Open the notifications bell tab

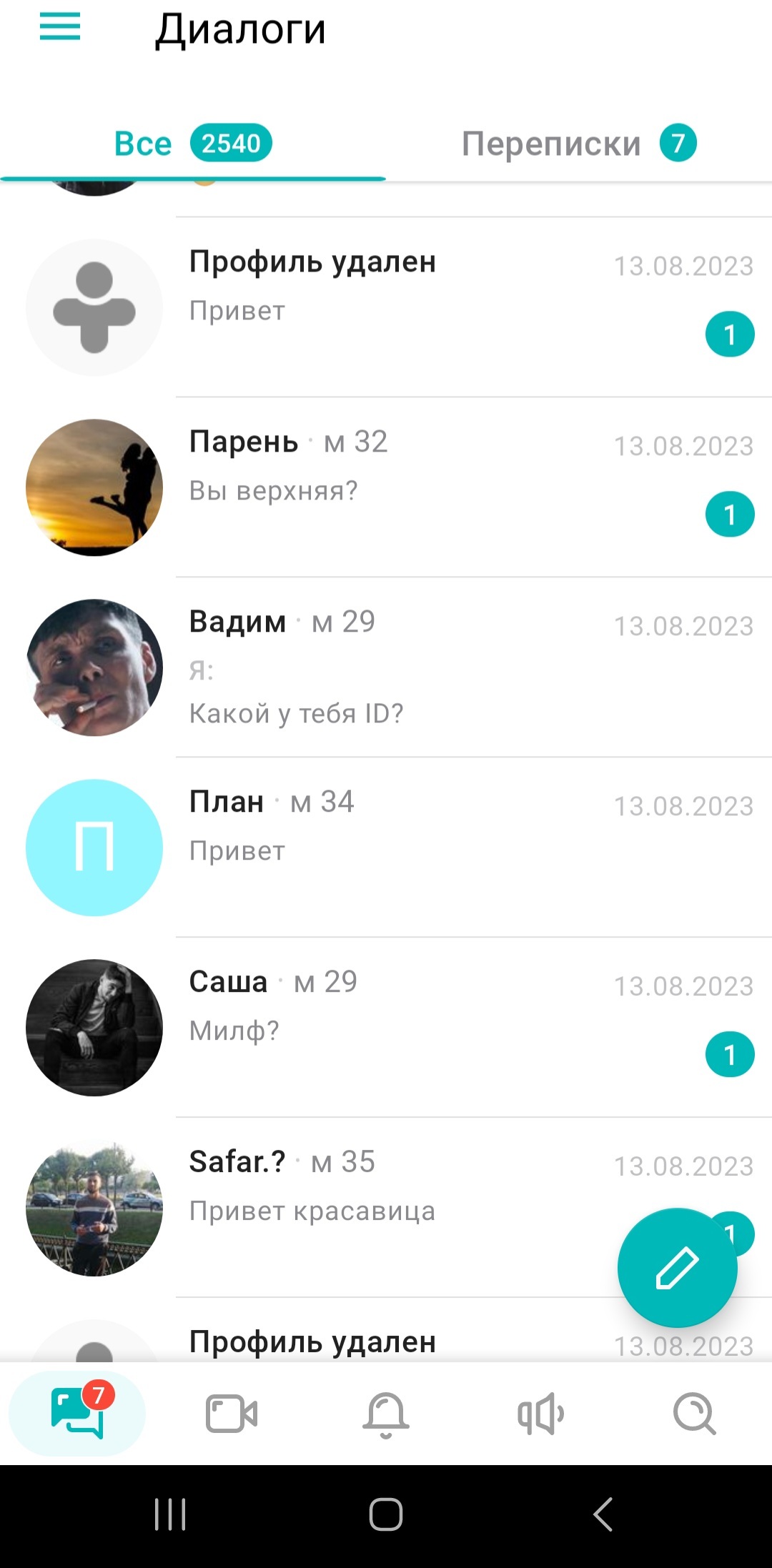click(386, 1413)
